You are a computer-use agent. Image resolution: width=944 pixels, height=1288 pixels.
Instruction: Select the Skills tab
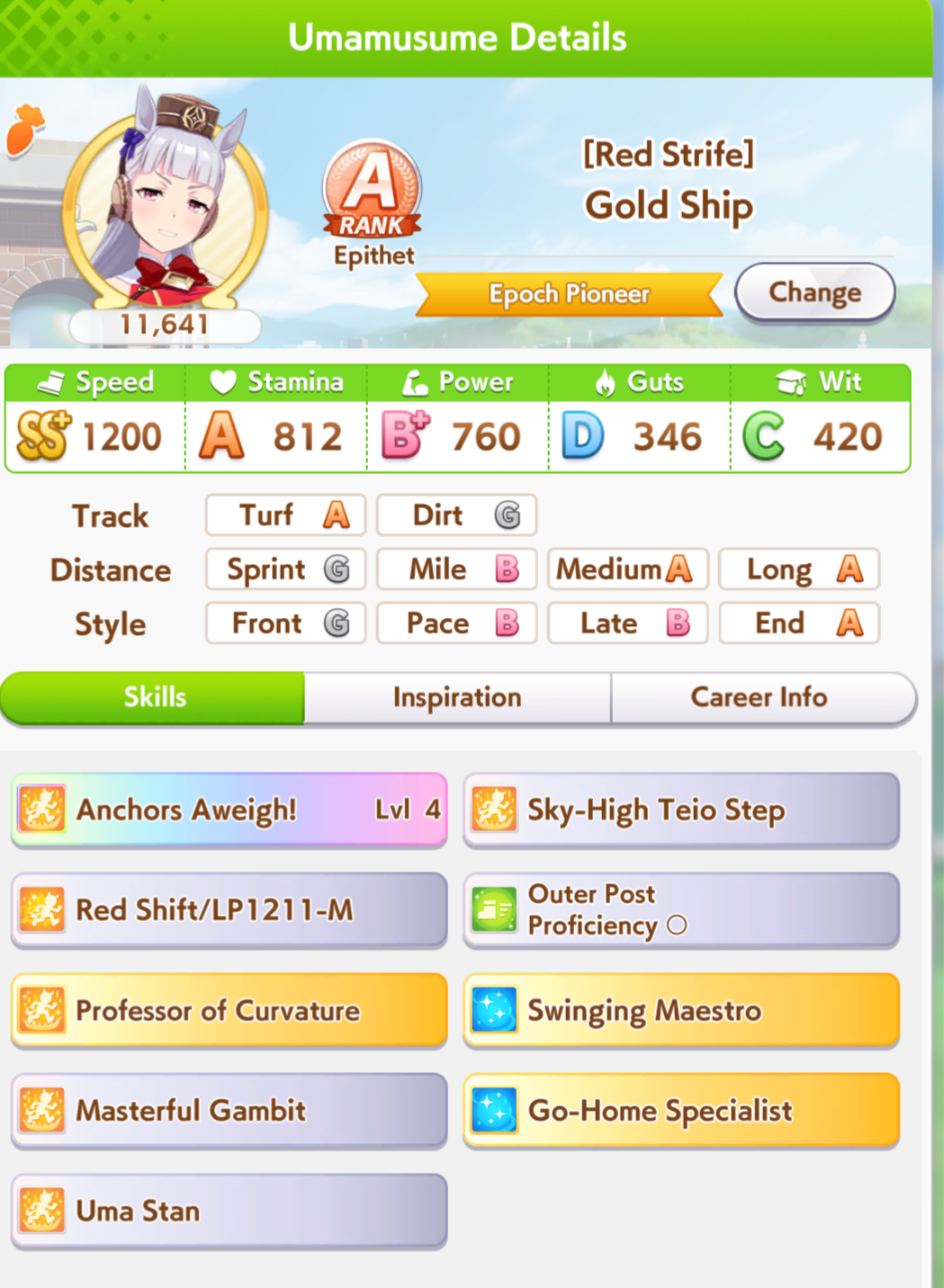coord(154,697)
